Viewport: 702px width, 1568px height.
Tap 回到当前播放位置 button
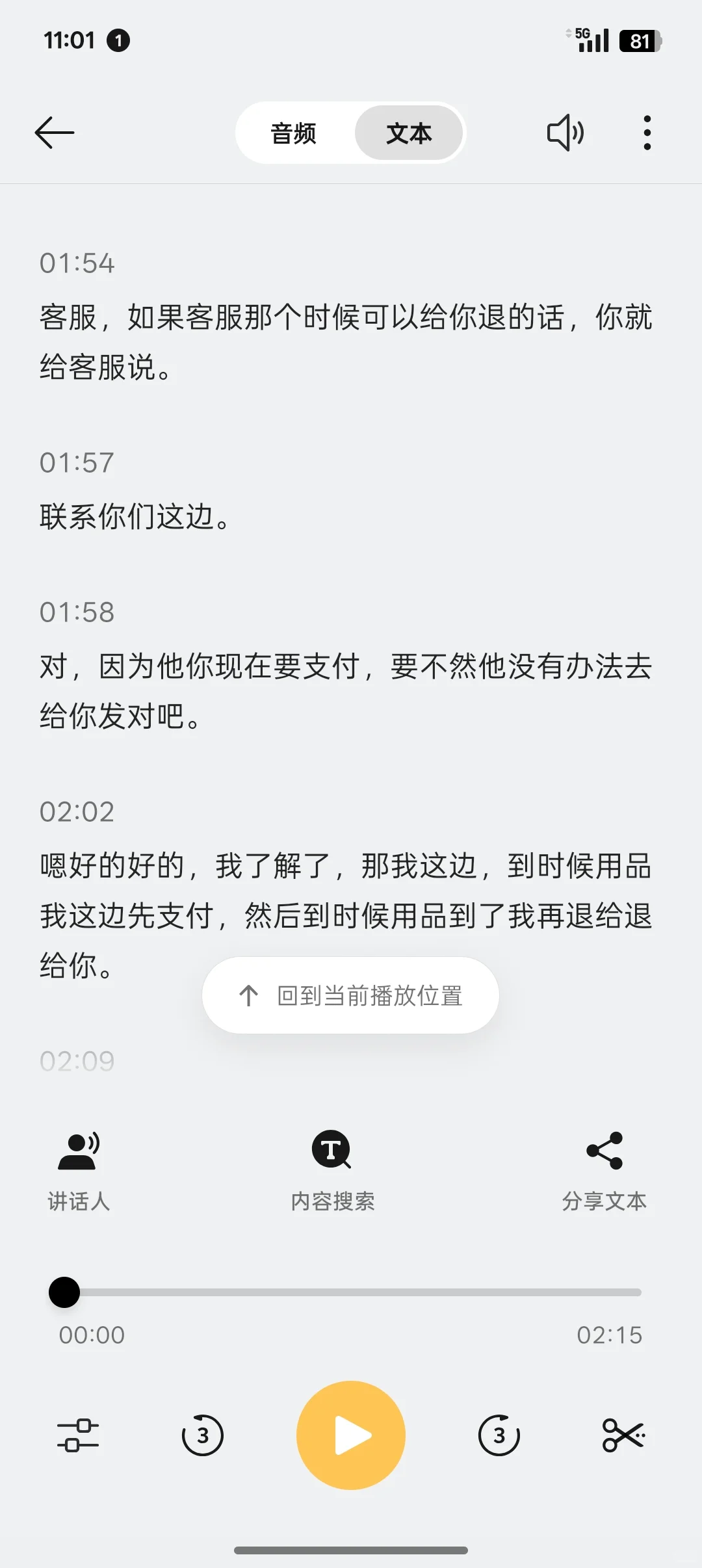pyautogui.click(x=350, y=995)
